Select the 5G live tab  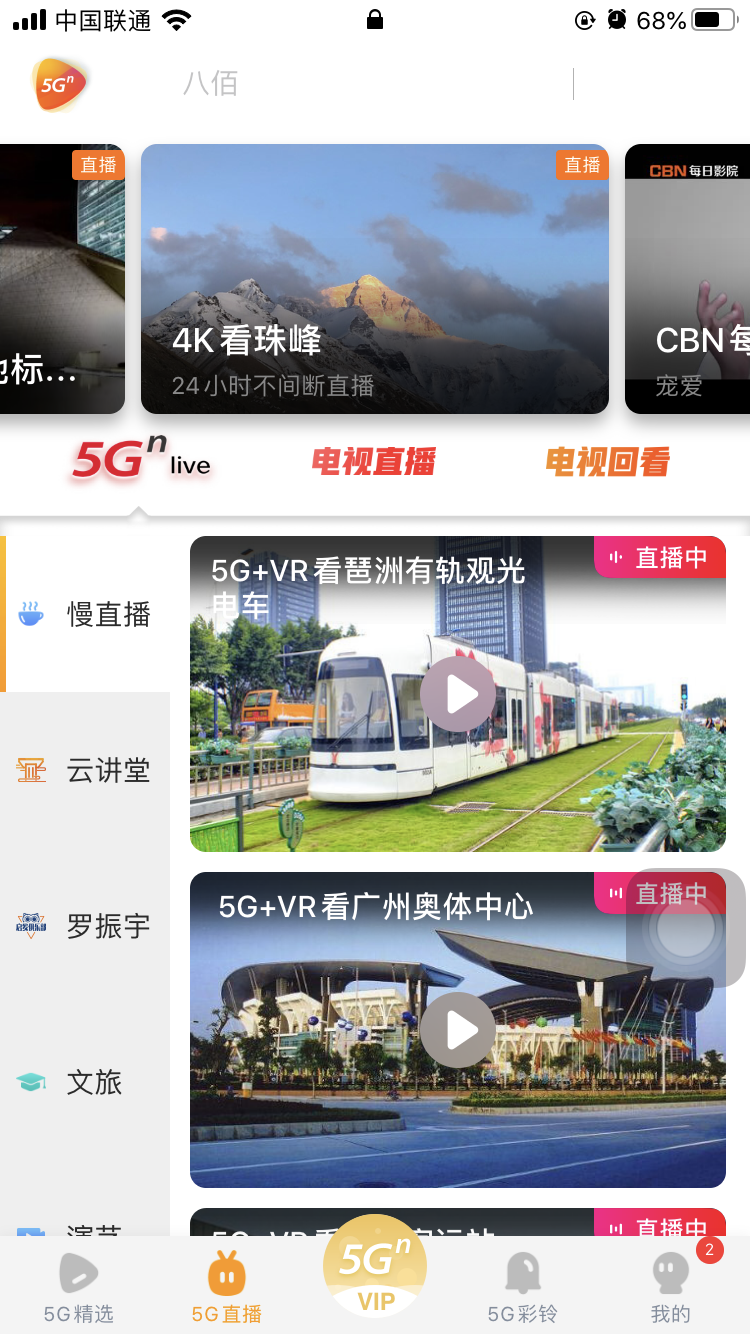pos(141,462)
